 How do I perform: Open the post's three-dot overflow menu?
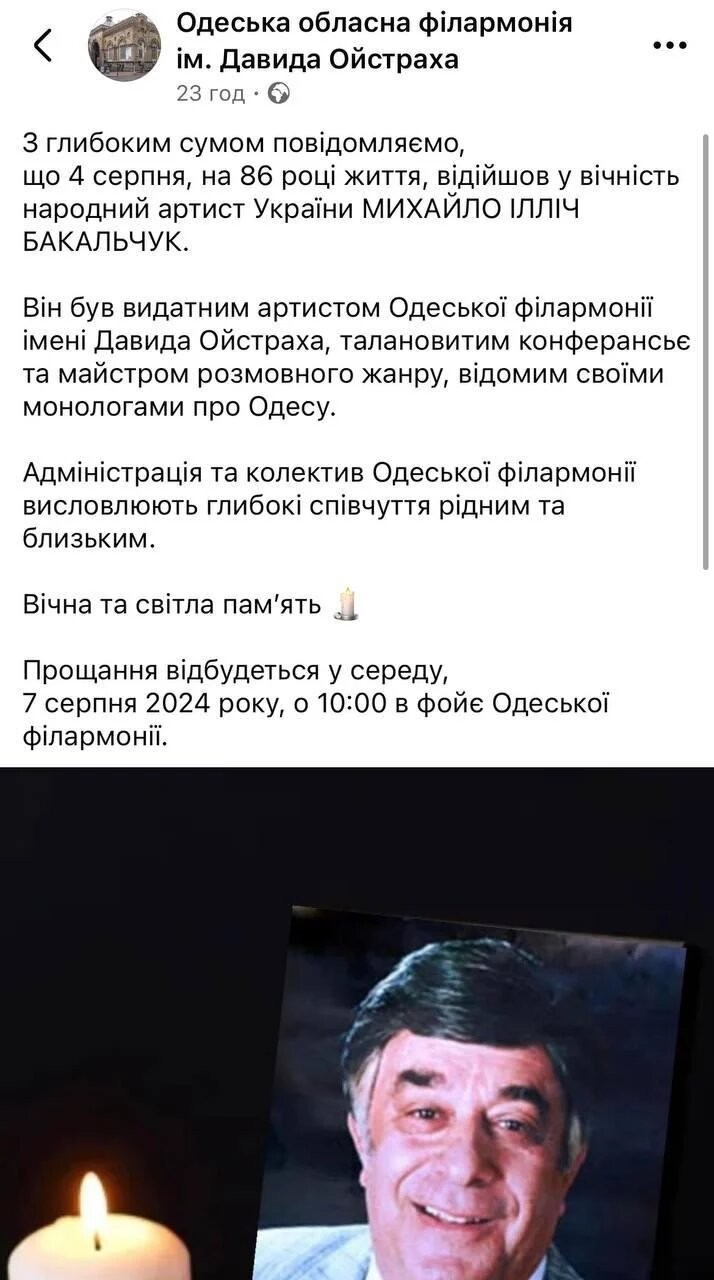[669, 45]
